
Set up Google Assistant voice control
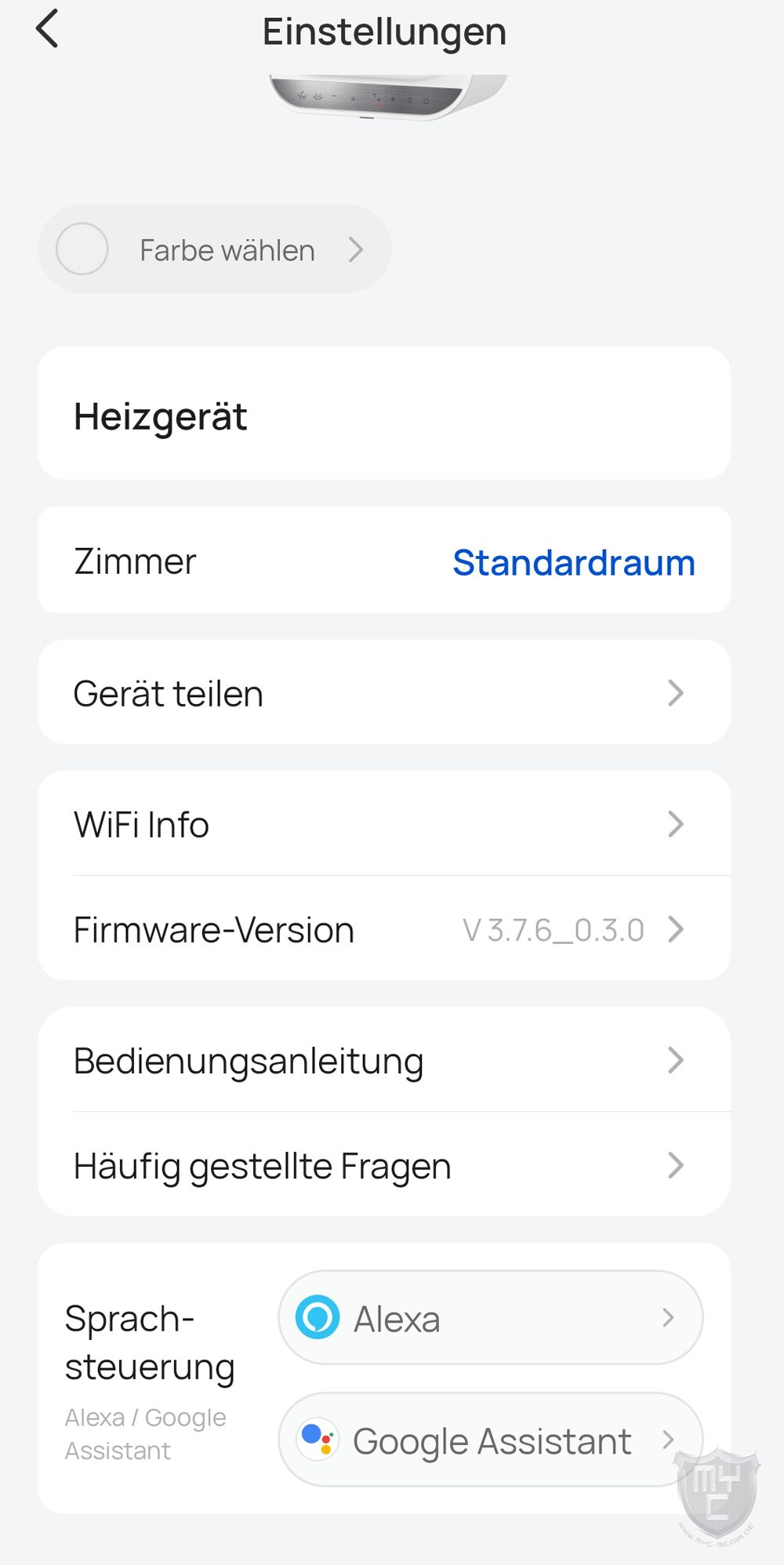(x=490, y=1440)
